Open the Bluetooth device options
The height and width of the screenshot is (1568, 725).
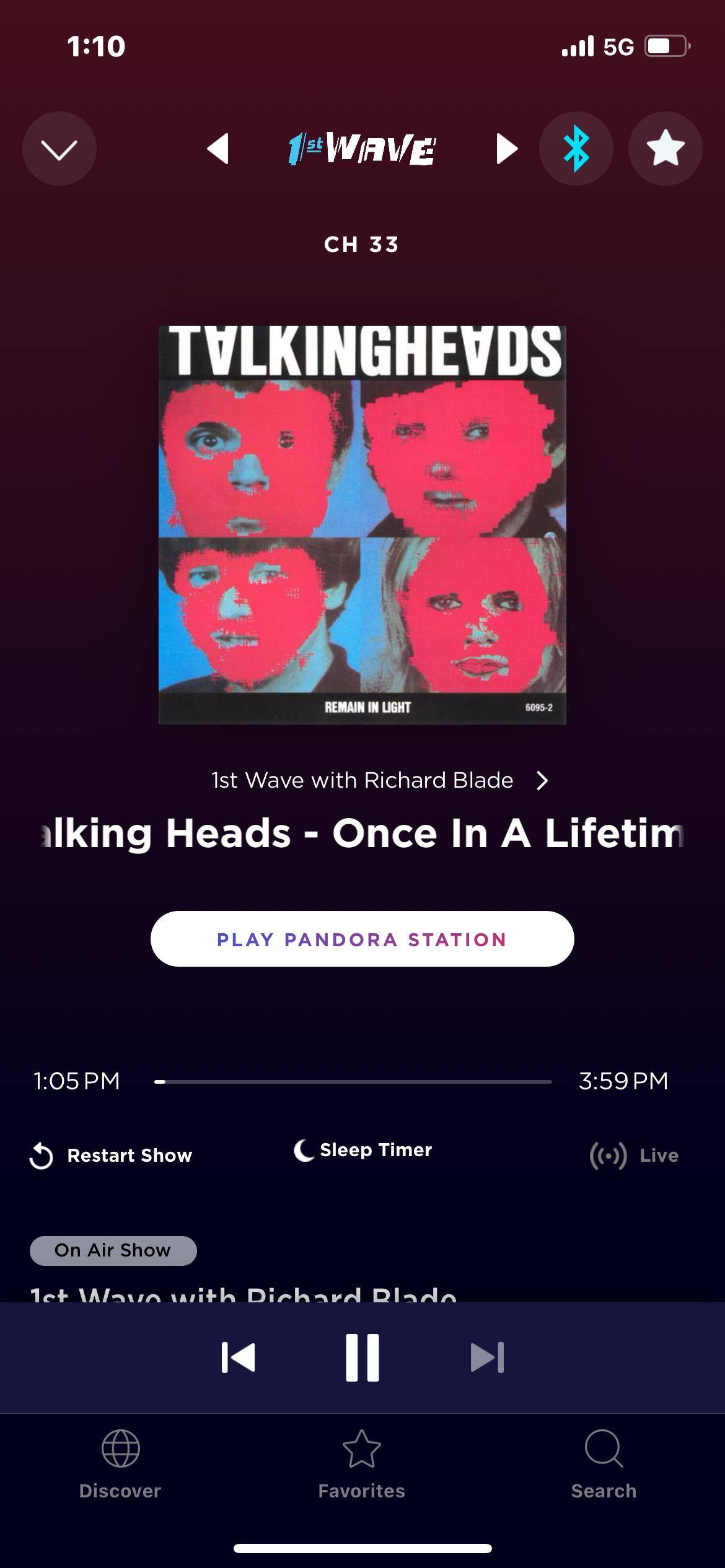tap(576, 149)
